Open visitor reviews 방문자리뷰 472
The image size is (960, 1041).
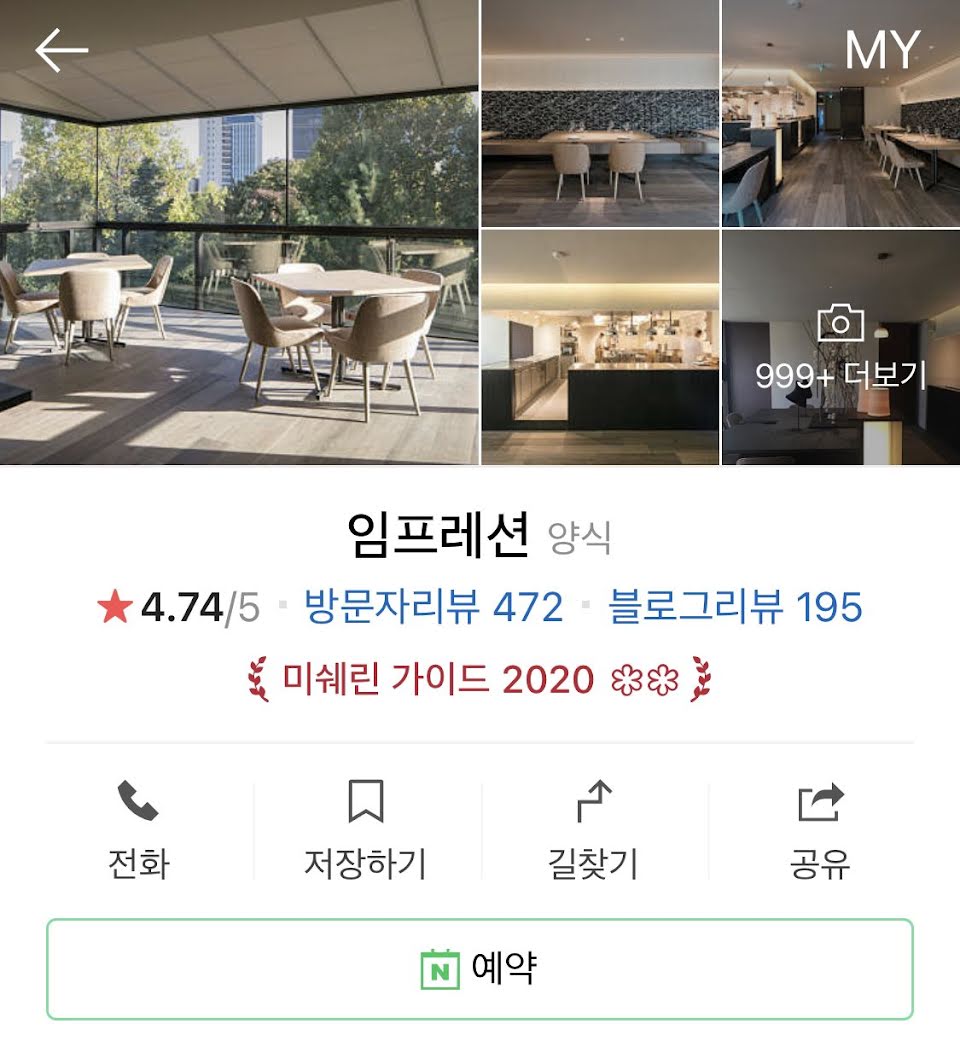(433, 607)
